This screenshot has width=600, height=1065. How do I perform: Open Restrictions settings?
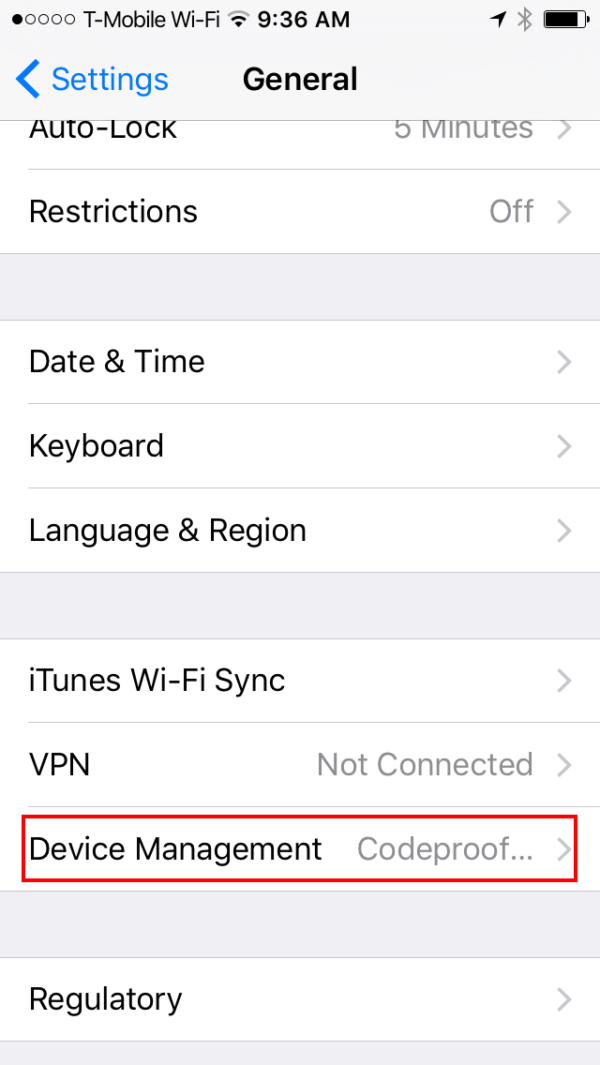pos(300,212)
